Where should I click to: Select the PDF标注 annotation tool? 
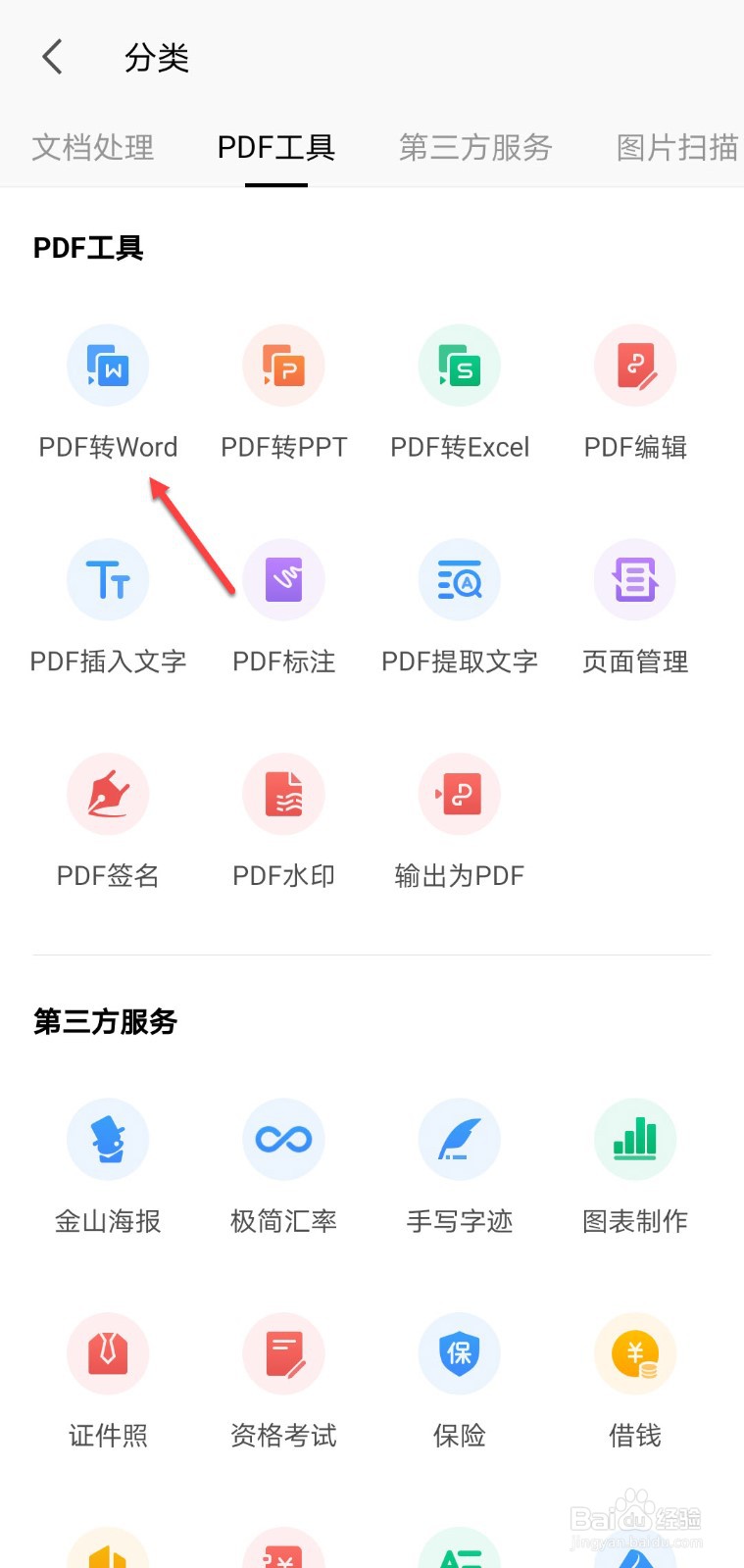[x=283, y=610]
